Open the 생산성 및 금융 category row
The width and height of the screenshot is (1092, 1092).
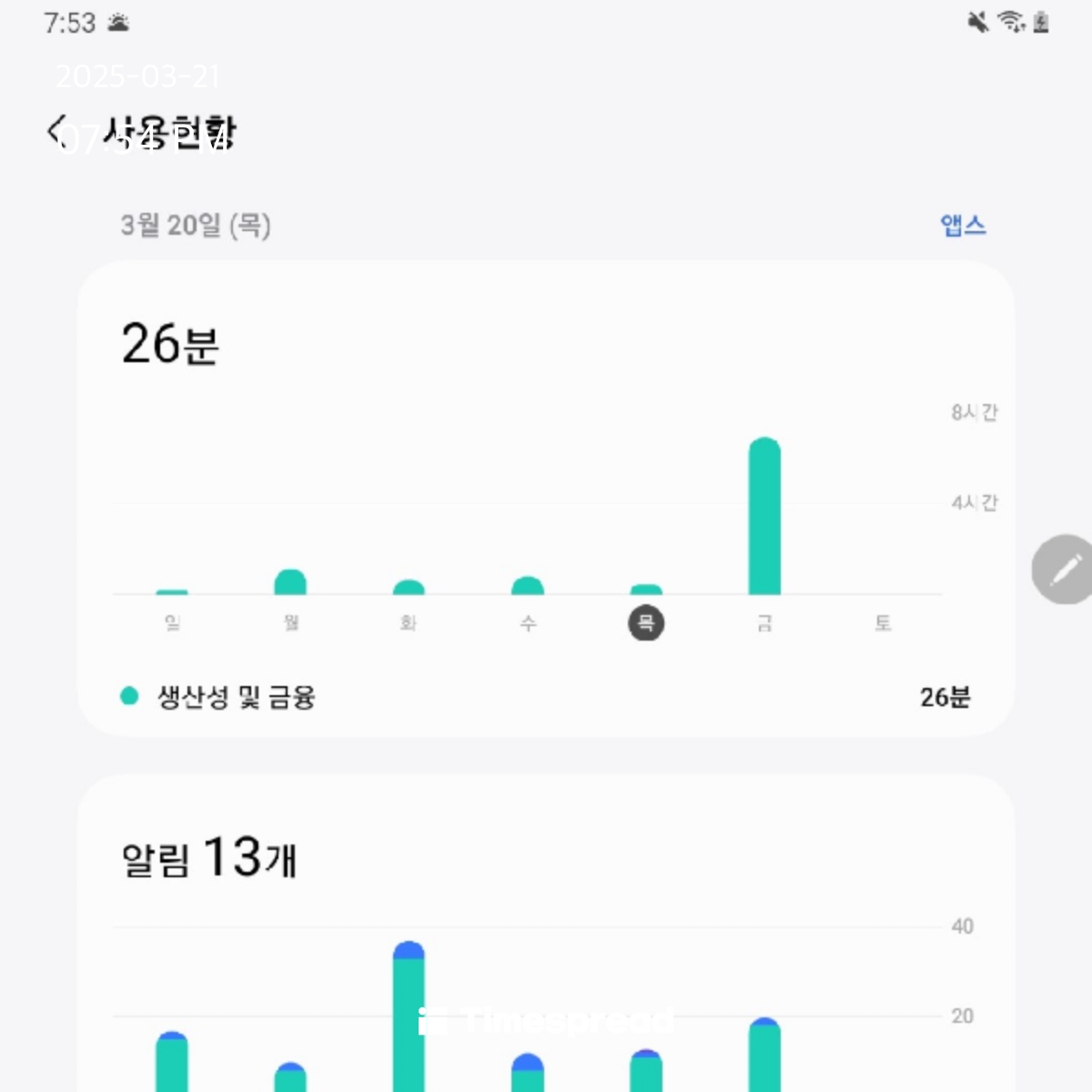click(x=546, y=697)
